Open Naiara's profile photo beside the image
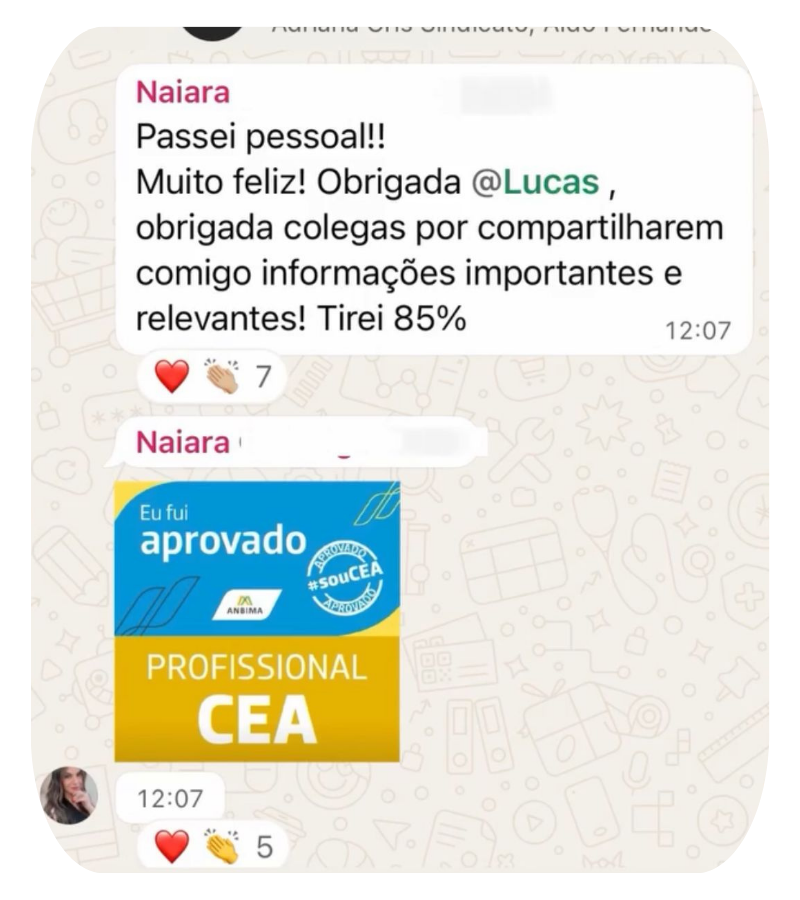The width and height of the screenshot is (800, 900). pyautogui.click(x=70, y=795)
